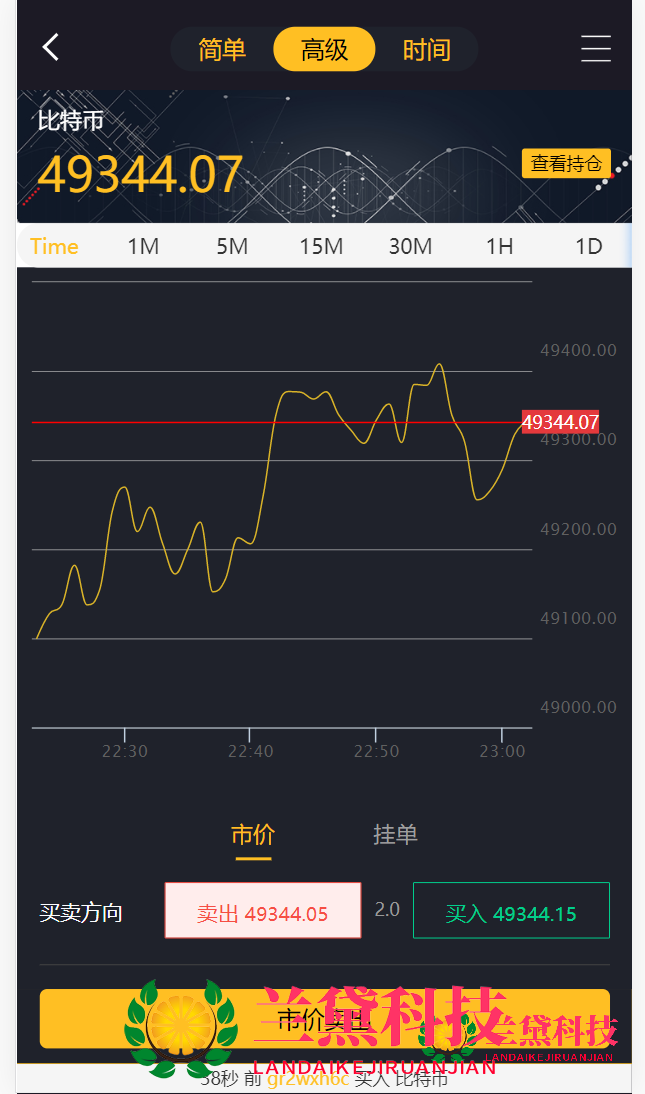The image size is (645, 1094).
Task: Select the 市价 order tab
Action: point(253,835)
